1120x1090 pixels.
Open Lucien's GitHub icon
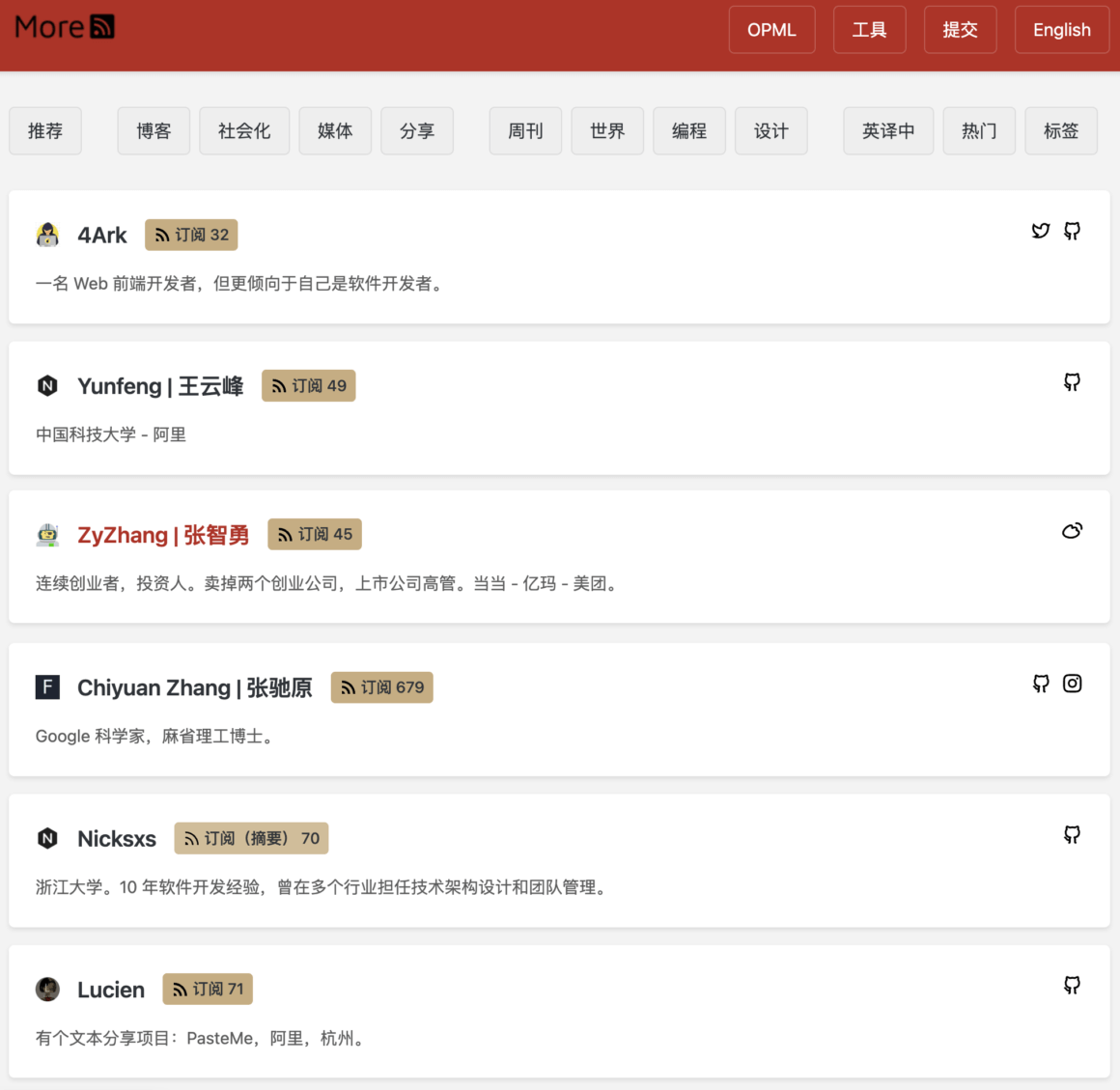(x=1072, y=985)
